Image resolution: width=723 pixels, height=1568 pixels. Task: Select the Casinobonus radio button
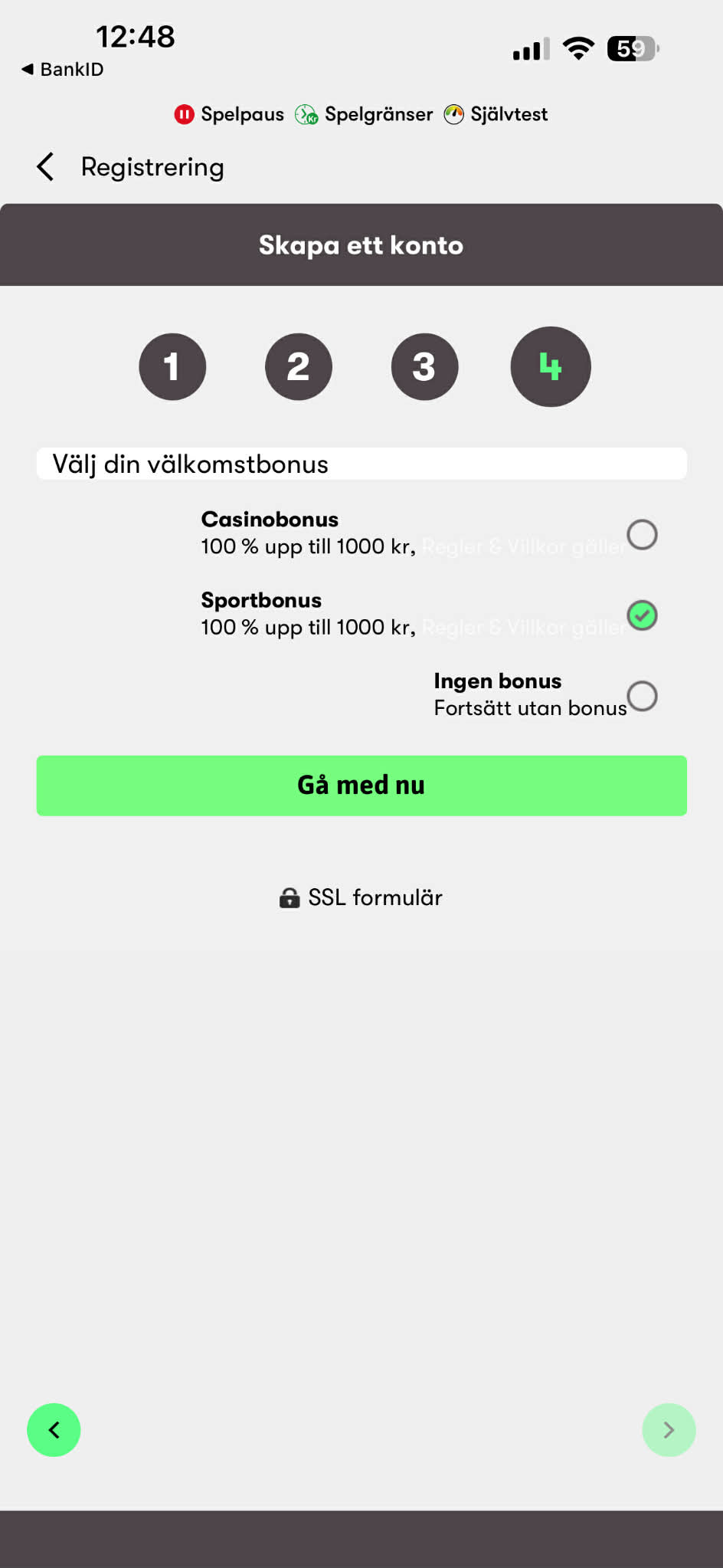coord(642,535)
